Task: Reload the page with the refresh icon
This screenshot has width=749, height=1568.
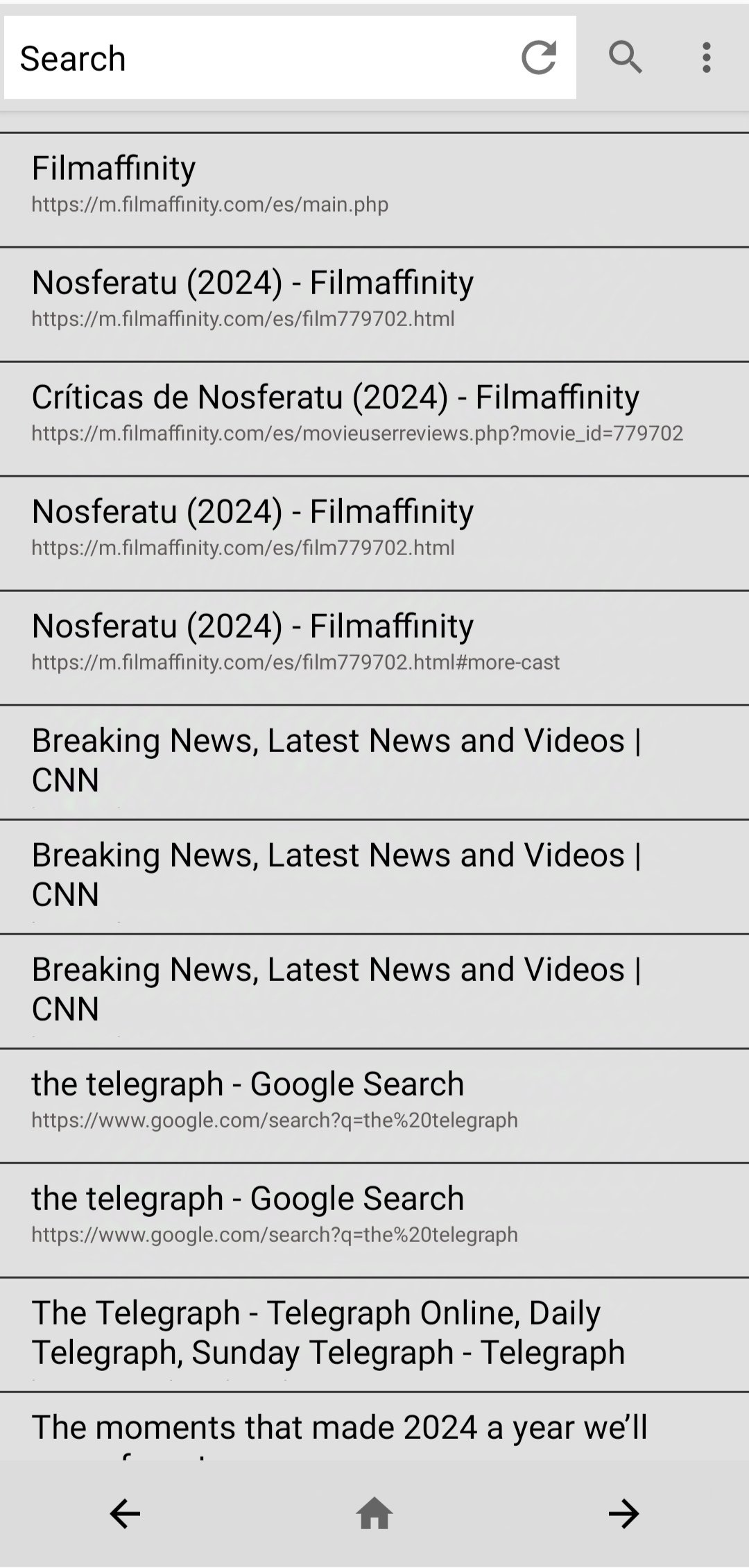Action: coord(539,58)
